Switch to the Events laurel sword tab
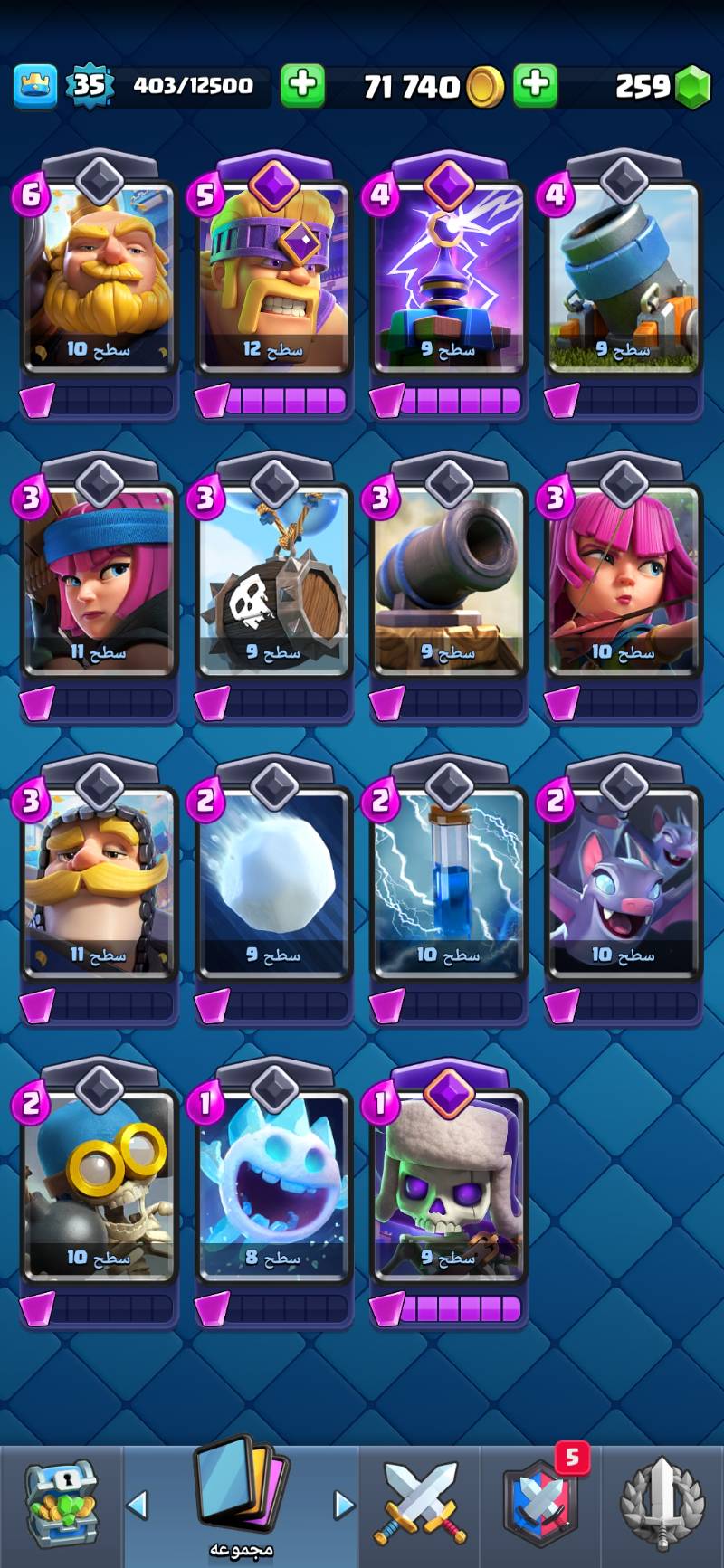The width and height of the screenshot is (724, 1568). click(x=662, y=1504)
